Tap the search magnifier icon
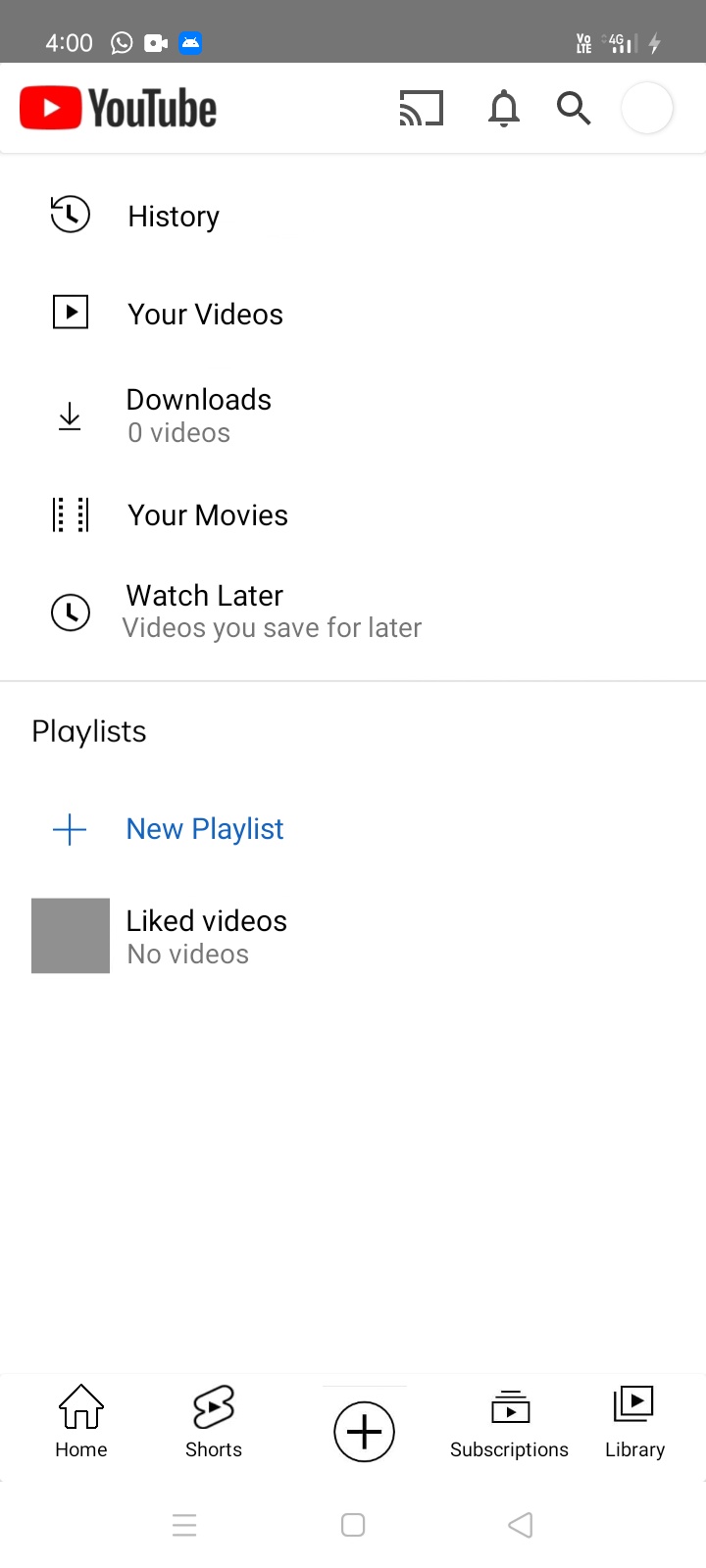The height and width of the screenshot is (1568, 706). (x=574, y=109)
